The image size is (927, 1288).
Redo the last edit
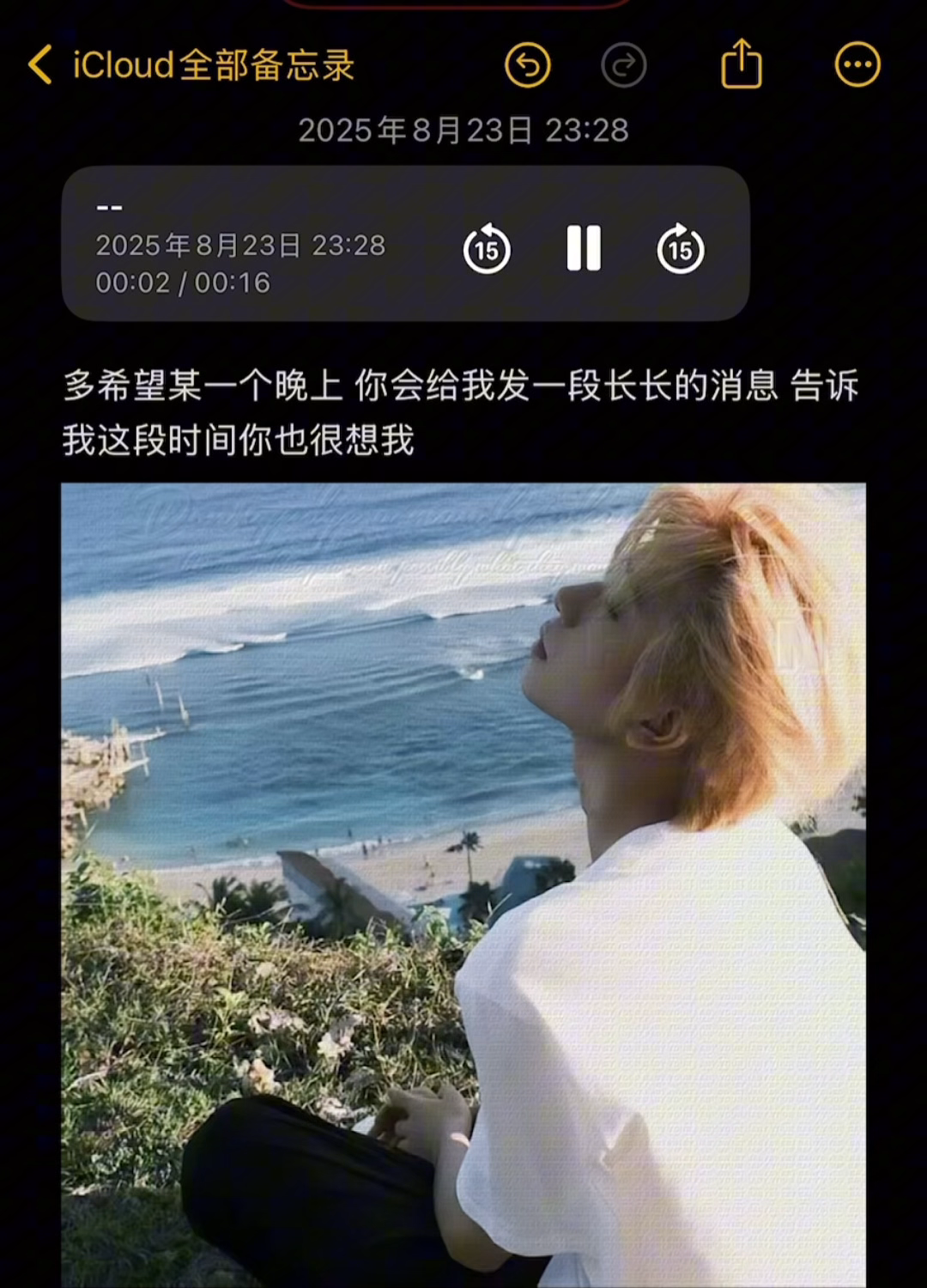[x=623, y=65]
